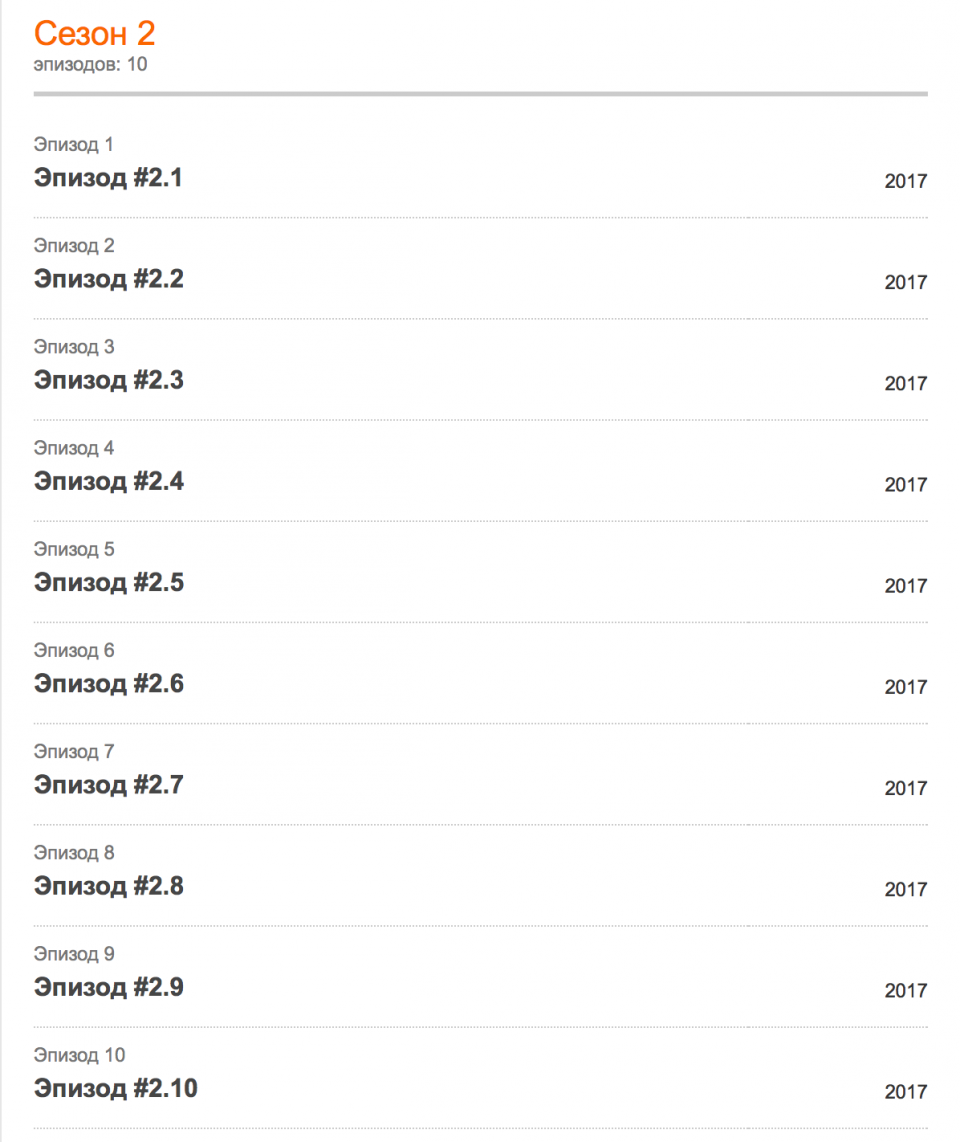Screen dimensions: 960x1142
Task: Open Эпизод #2.1 from the list
Action: click(x=108, y=179)
